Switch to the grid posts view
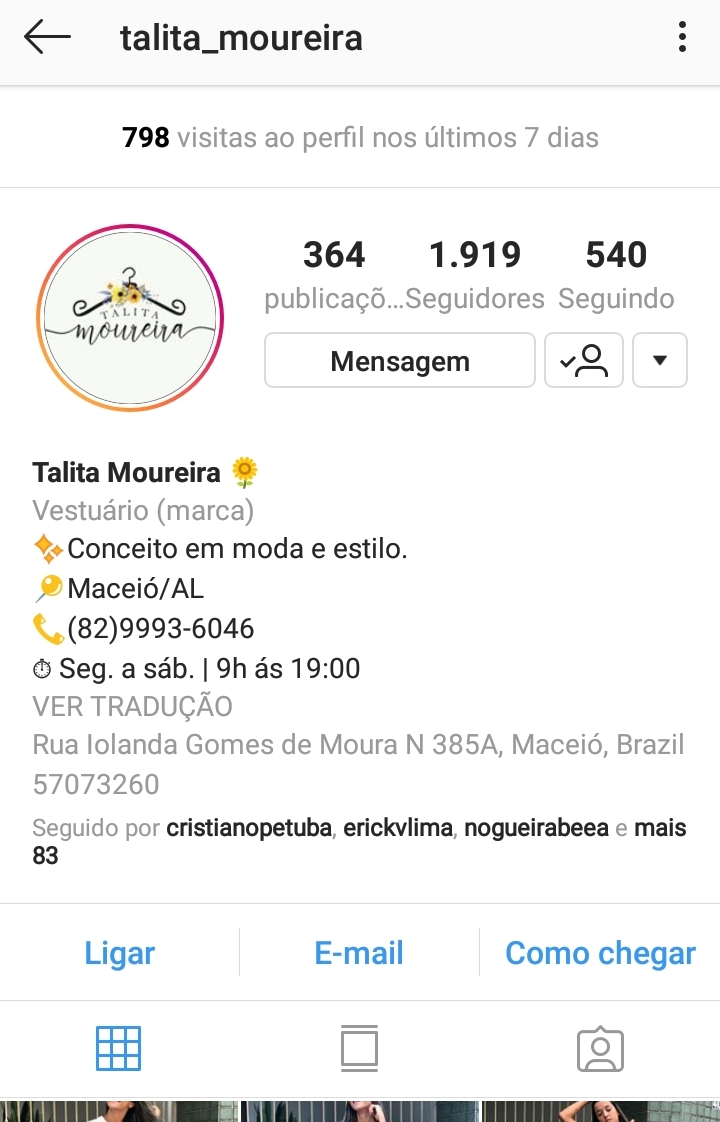 [118, 1048]
